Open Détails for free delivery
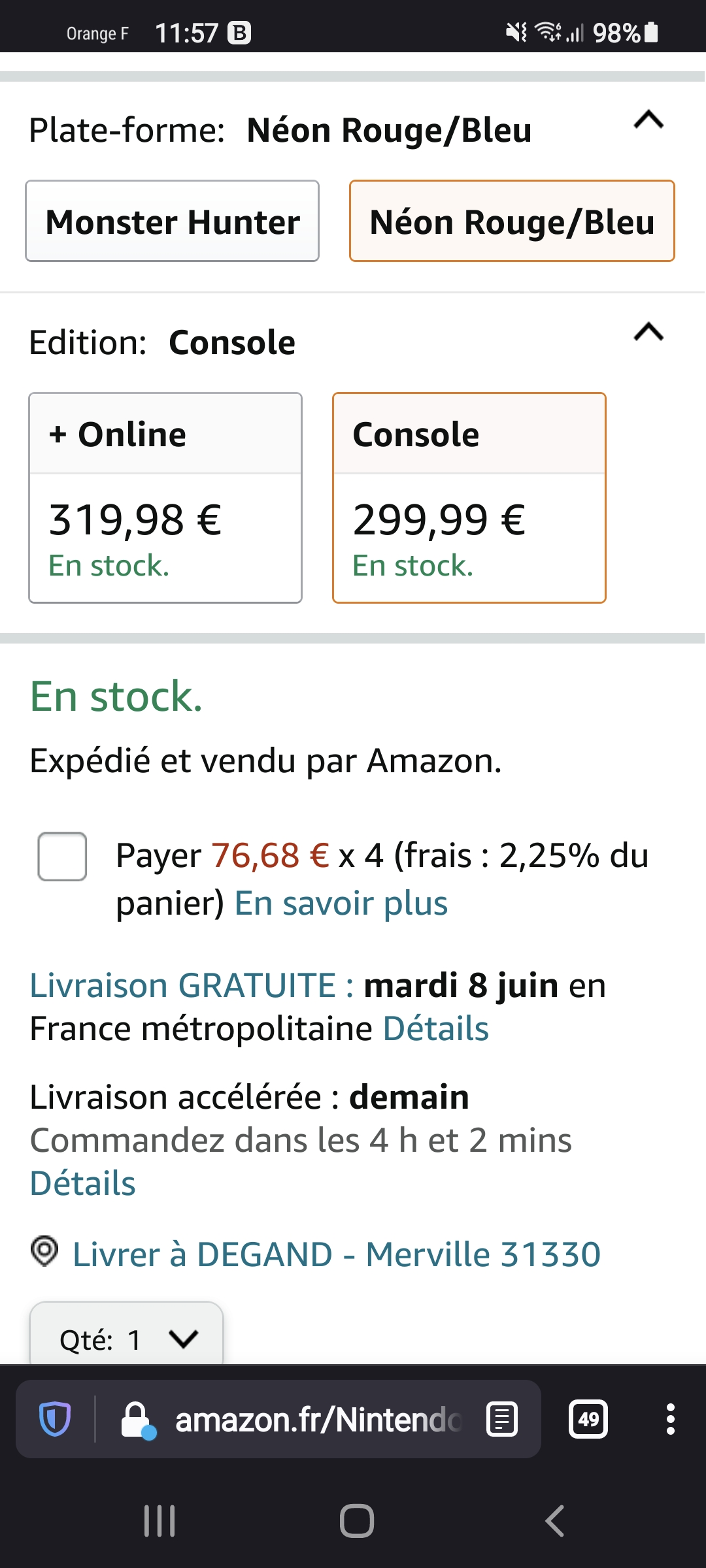This screenshot has height=1568, width=706. (436, 1029)
